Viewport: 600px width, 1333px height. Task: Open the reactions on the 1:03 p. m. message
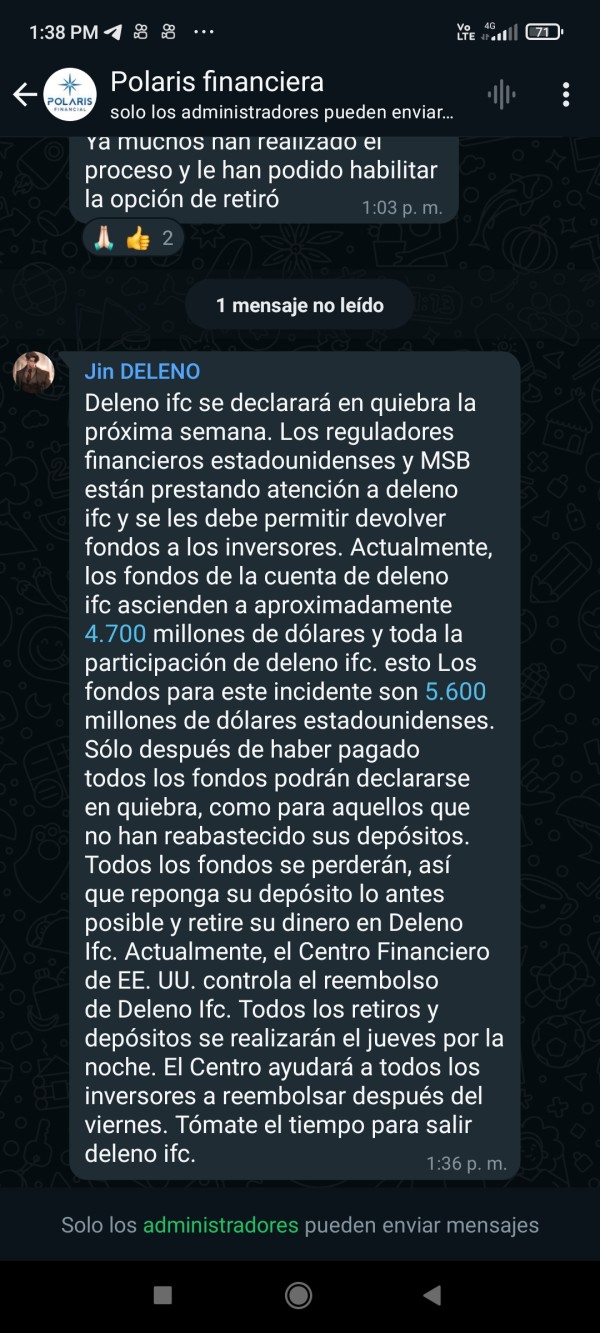pos(133,238)
